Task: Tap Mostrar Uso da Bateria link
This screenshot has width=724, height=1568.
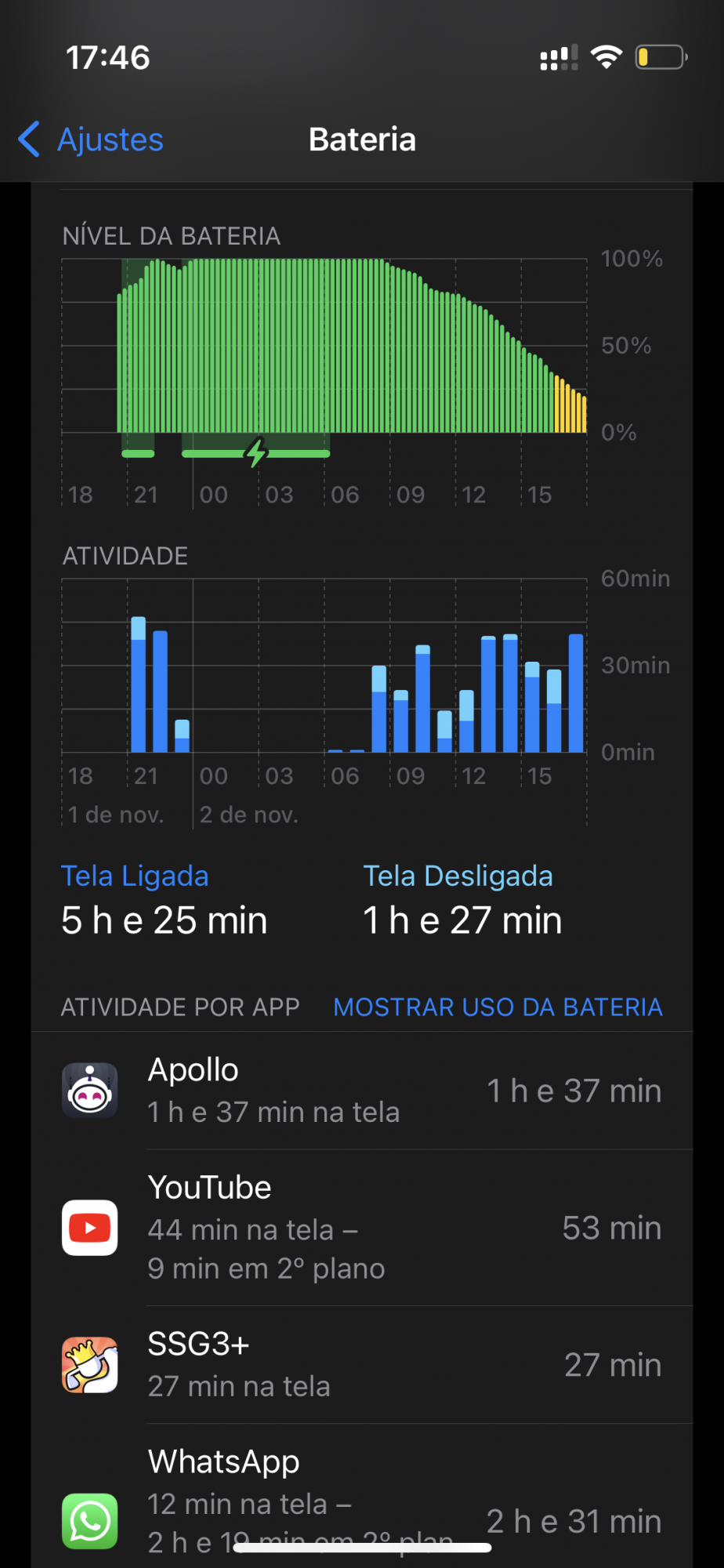Action: point(498,1007)
